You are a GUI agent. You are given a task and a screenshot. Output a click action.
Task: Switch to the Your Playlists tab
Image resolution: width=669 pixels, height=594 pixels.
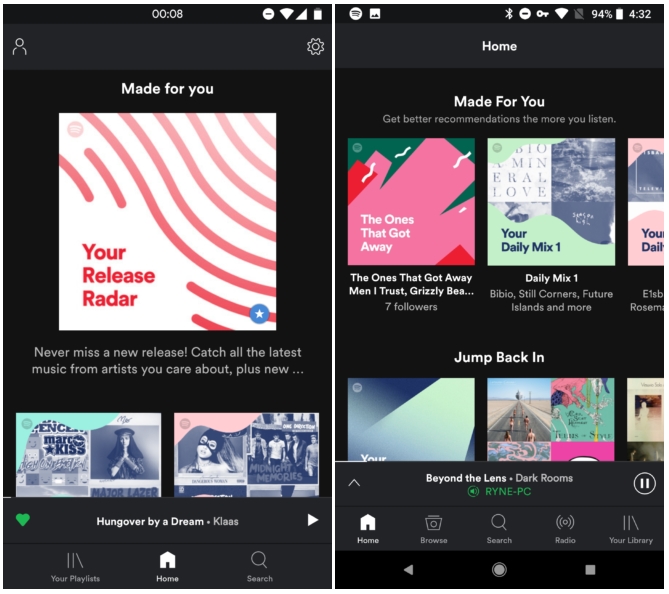pos(75,565)
